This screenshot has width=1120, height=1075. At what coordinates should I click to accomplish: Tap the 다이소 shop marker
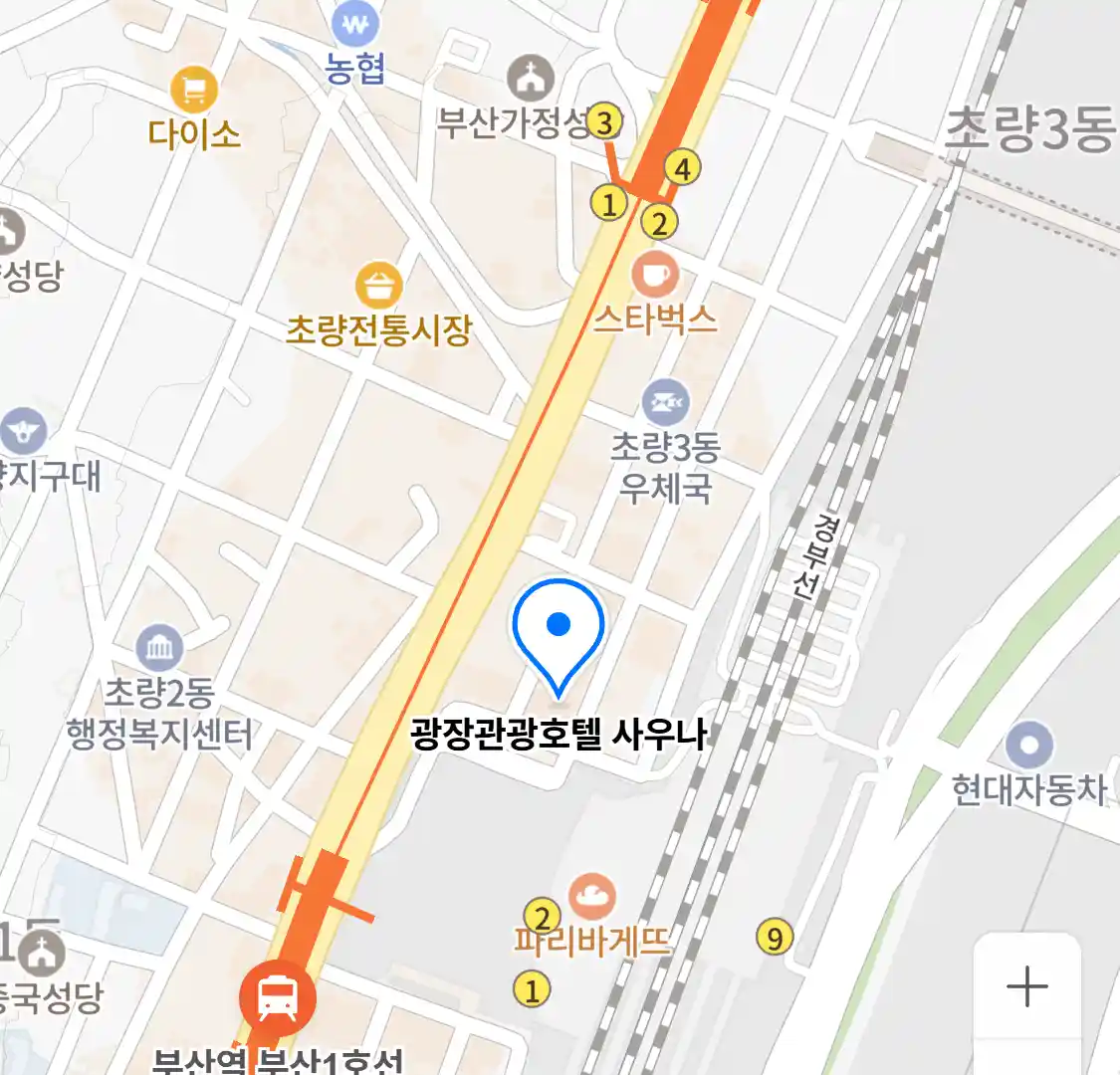click(194, 91)
